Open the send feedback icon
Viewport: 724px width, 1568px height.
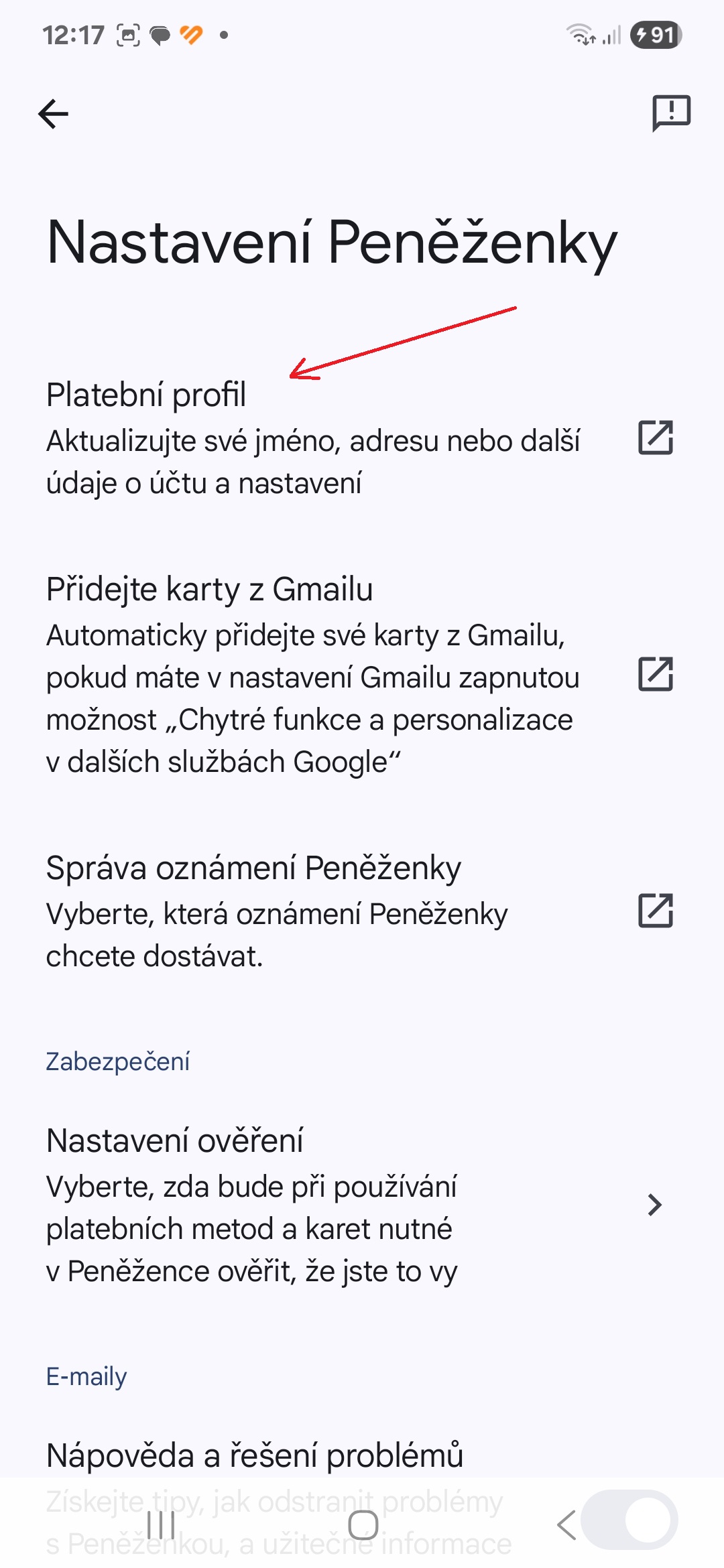671,113
